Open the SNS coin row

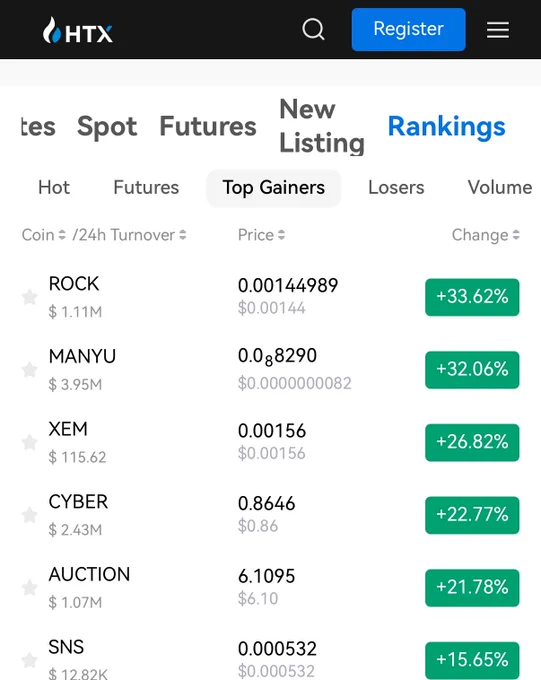(270, 658)
